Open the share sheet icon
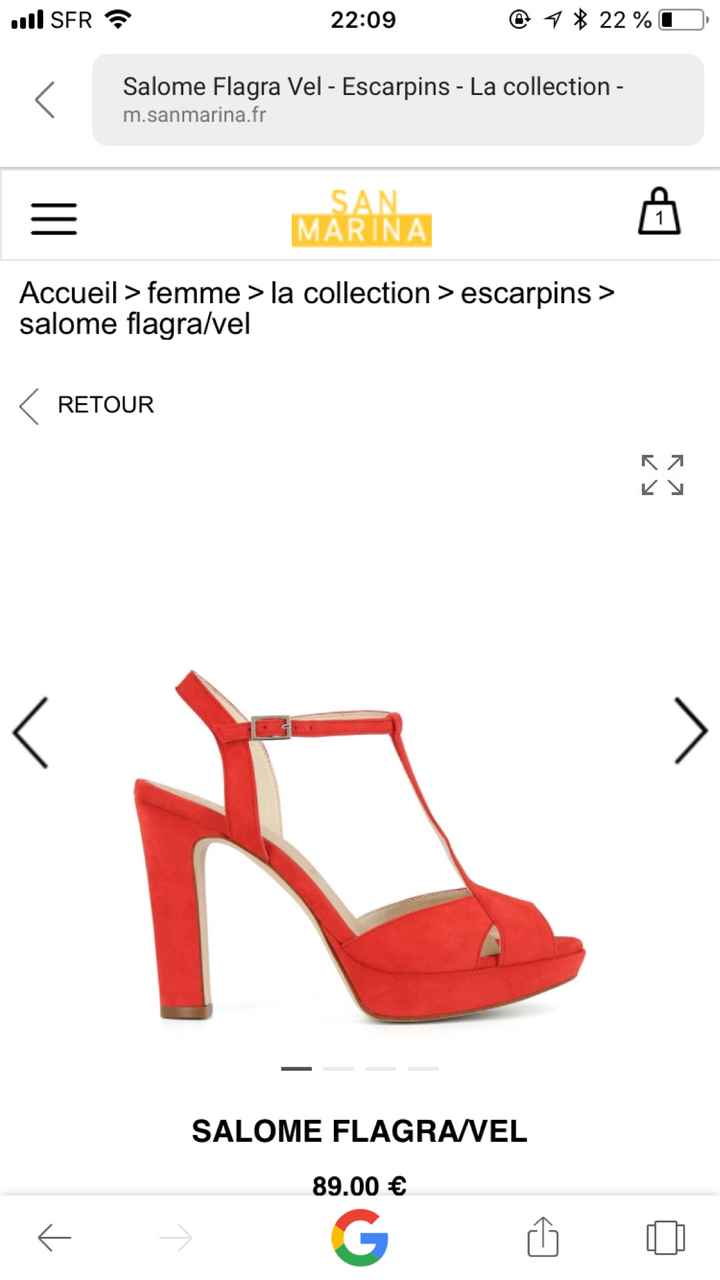This screenshot has width=720, height=1280. [541, 1238]
